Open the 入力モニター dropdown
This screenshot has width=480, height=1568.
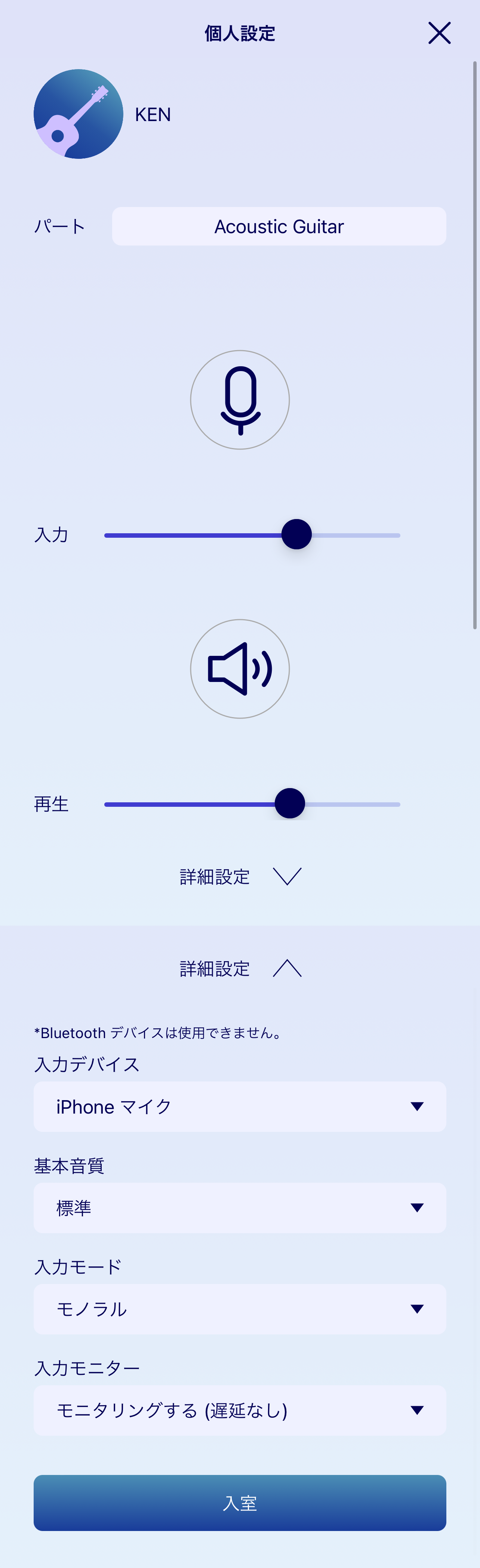(x=240, y=1410)
